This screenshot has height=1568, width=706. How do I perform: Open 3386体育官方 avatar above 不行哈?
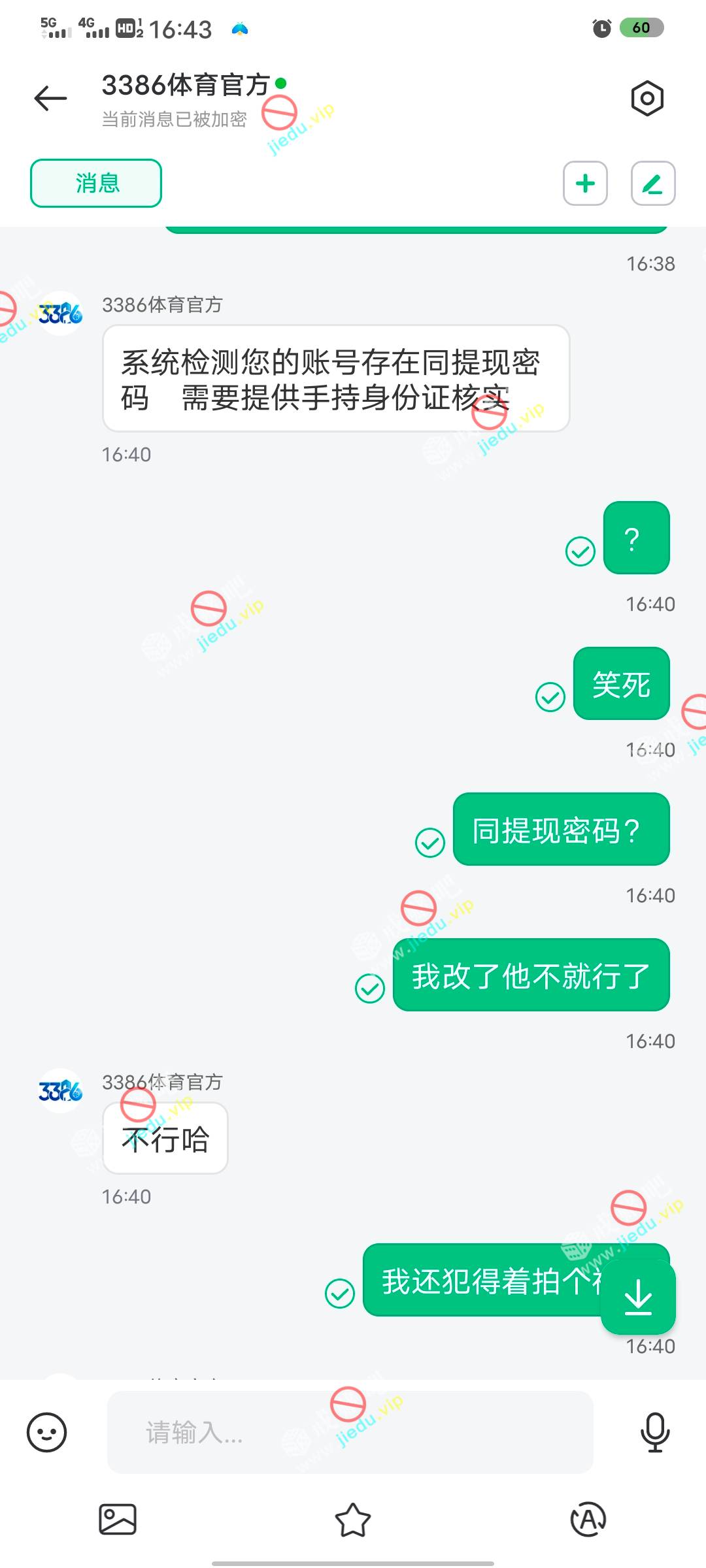pyautogui.click(x=60, y=1090)
